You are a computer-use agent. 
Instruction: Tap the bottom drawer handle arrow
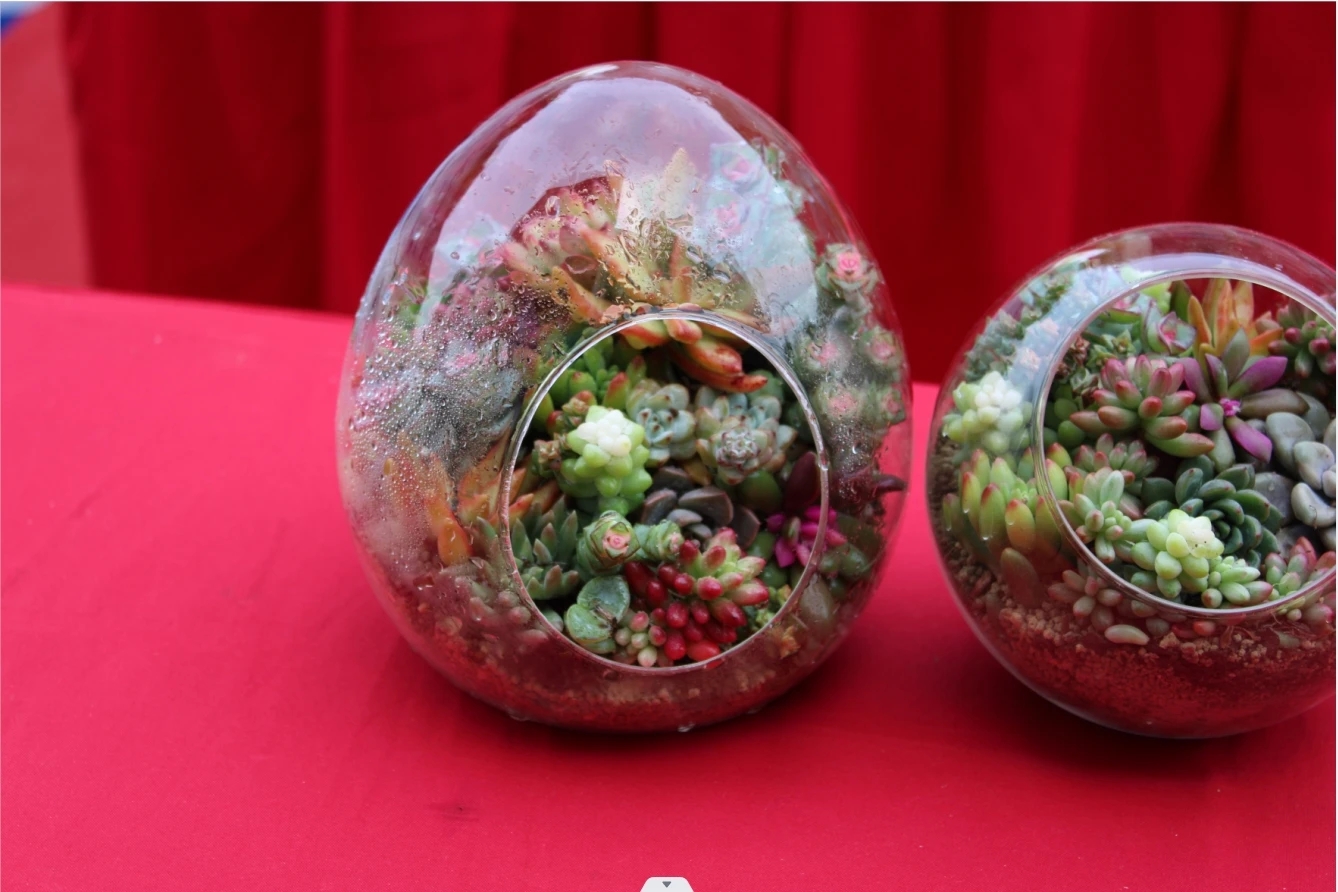666,884
